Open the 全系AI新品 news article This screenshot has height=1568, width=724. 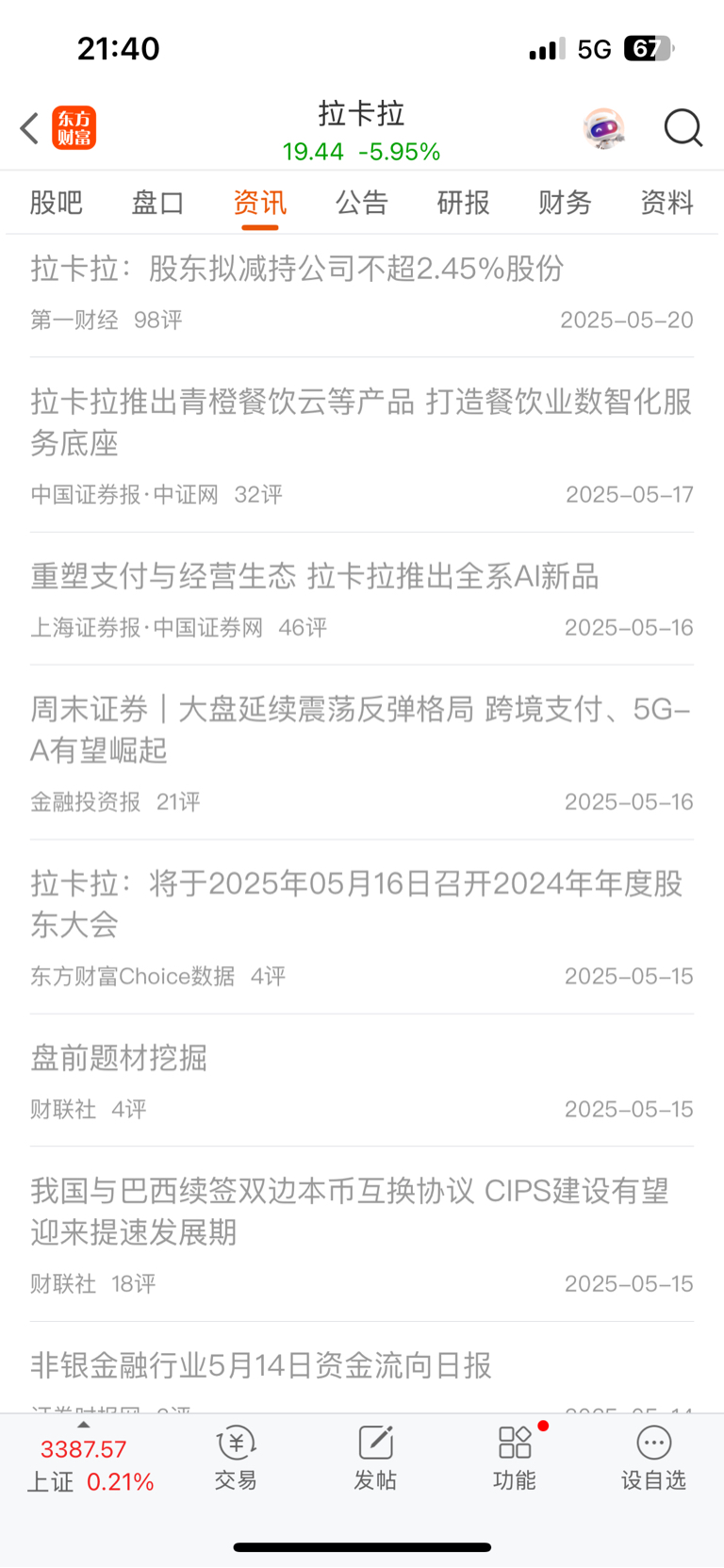point(362,599)
